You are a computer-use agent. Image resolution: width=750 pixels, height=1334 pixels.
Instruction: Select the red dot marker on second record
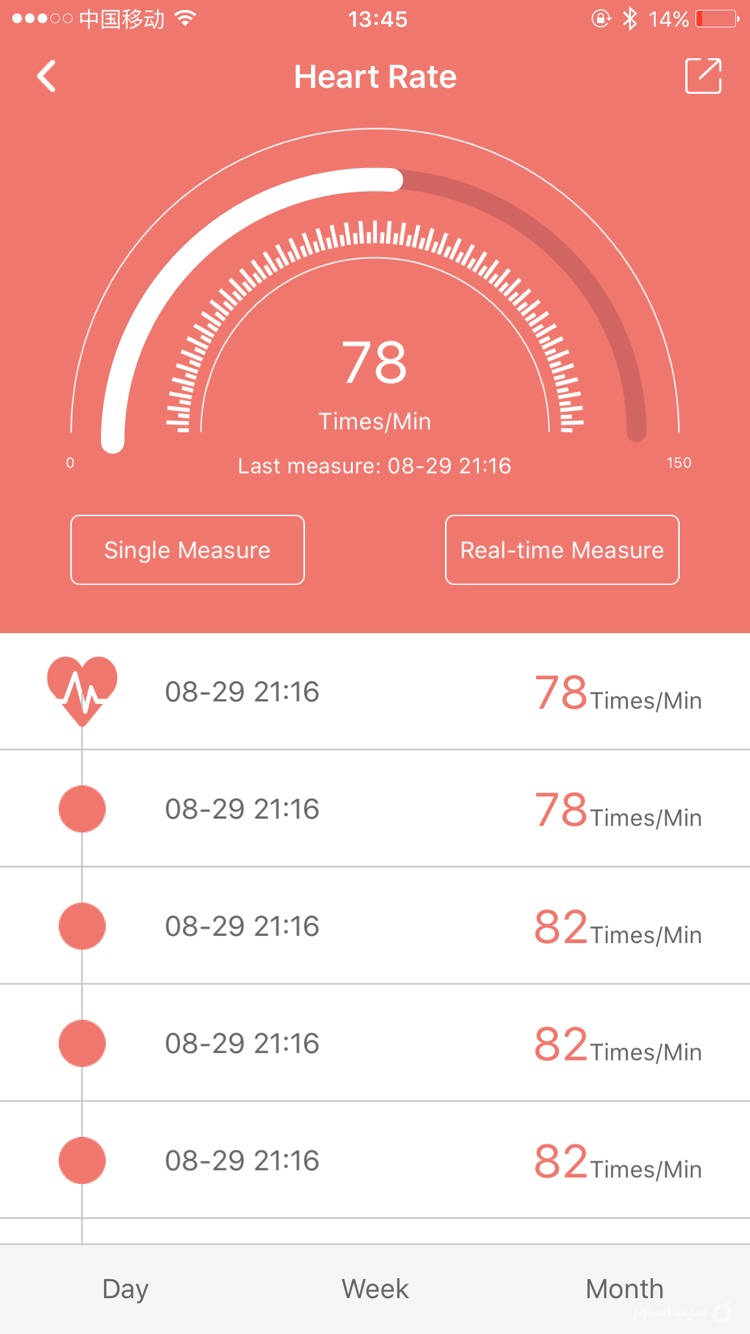(x=82, y=808)
